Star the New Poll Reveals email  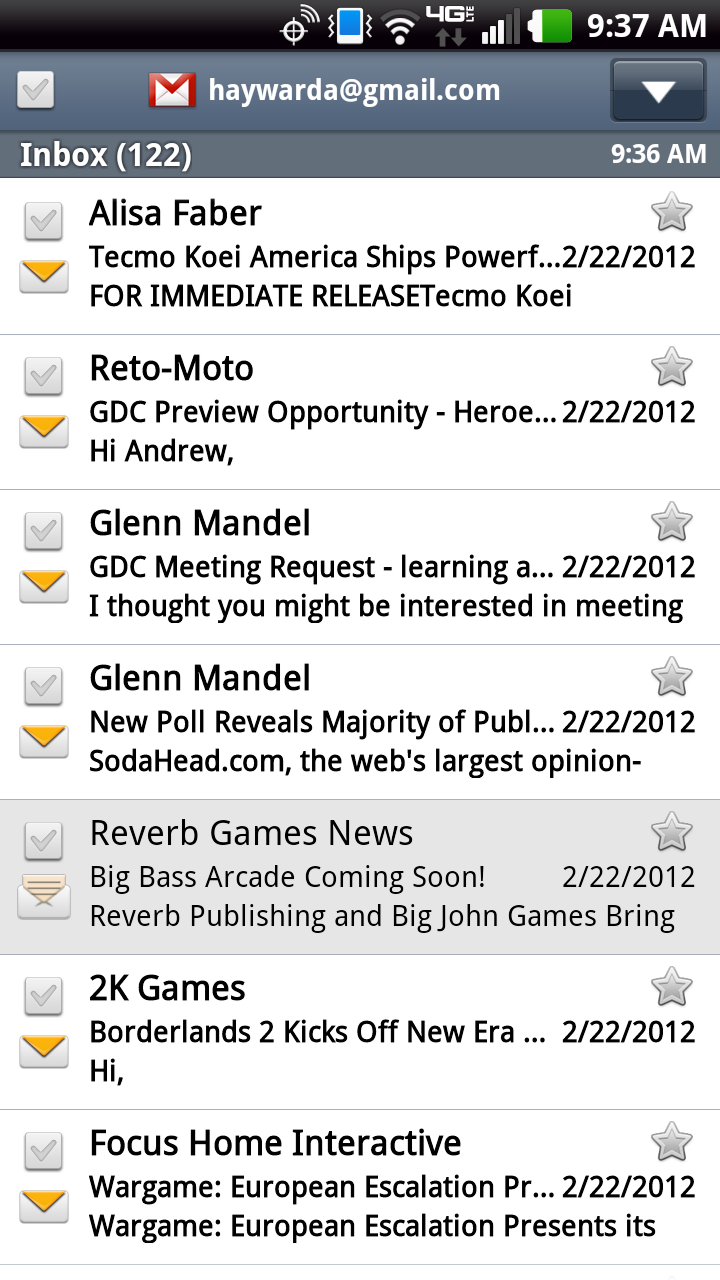coord(671,677)
